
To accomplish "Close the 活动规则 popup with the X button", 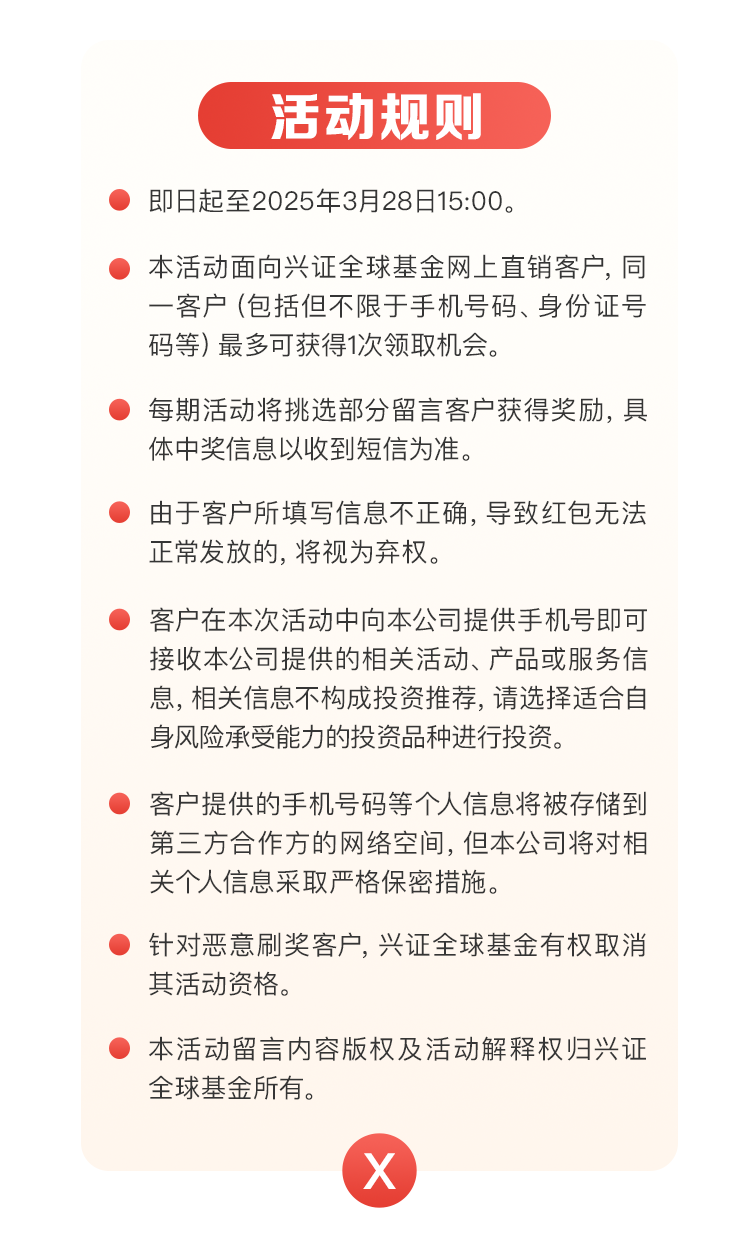I will click(x=379, y=1170).
